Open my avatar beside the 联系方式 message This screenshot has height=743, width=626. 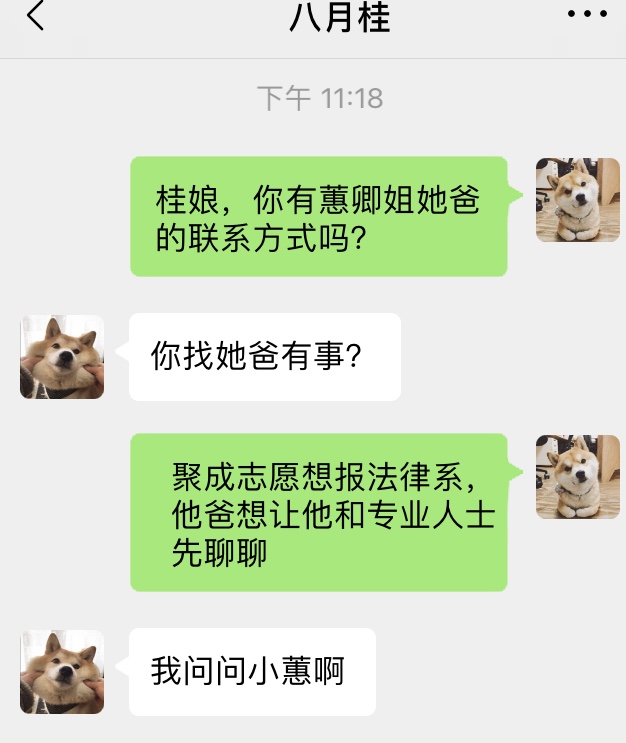(577, 200)
